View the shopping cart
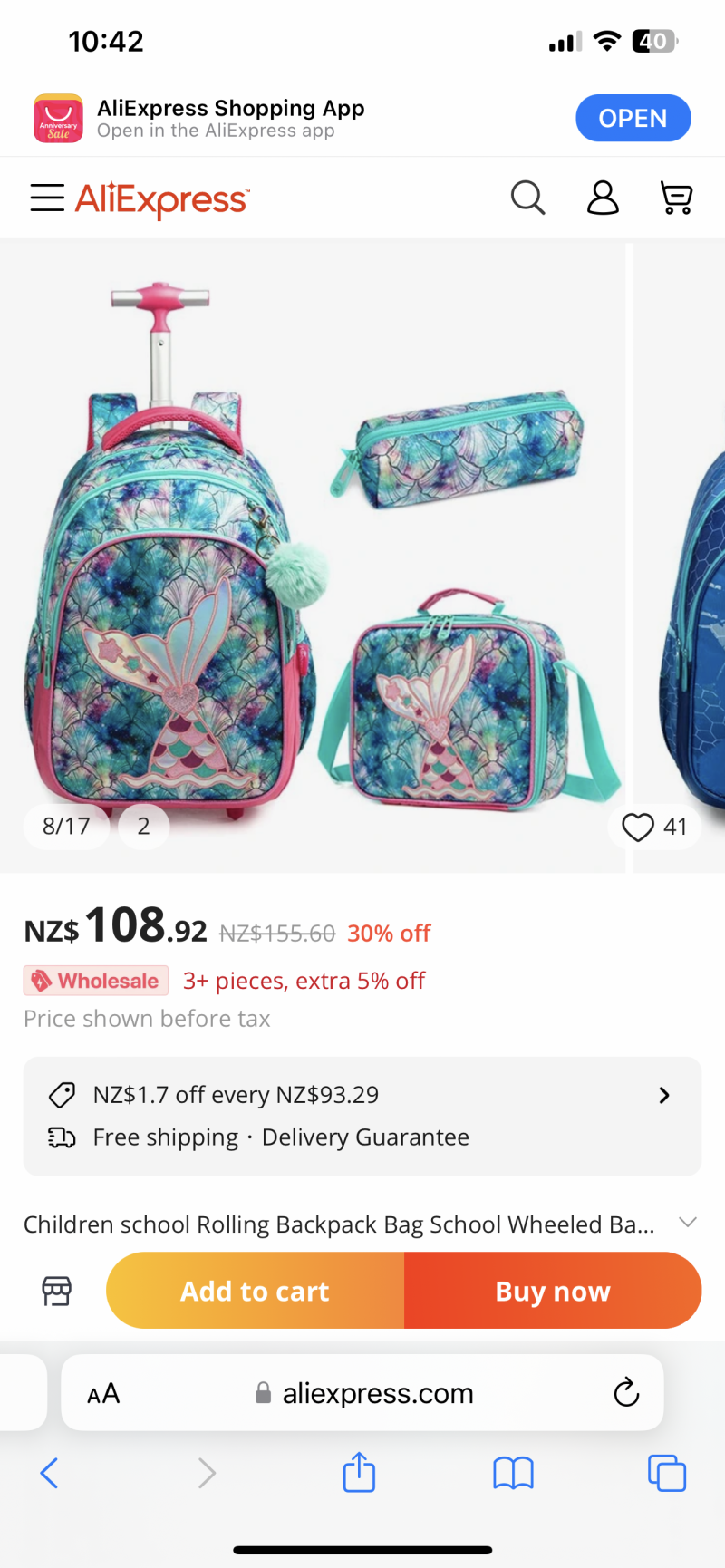This screenshot has height=1568, width=725. tap(676, 198)
